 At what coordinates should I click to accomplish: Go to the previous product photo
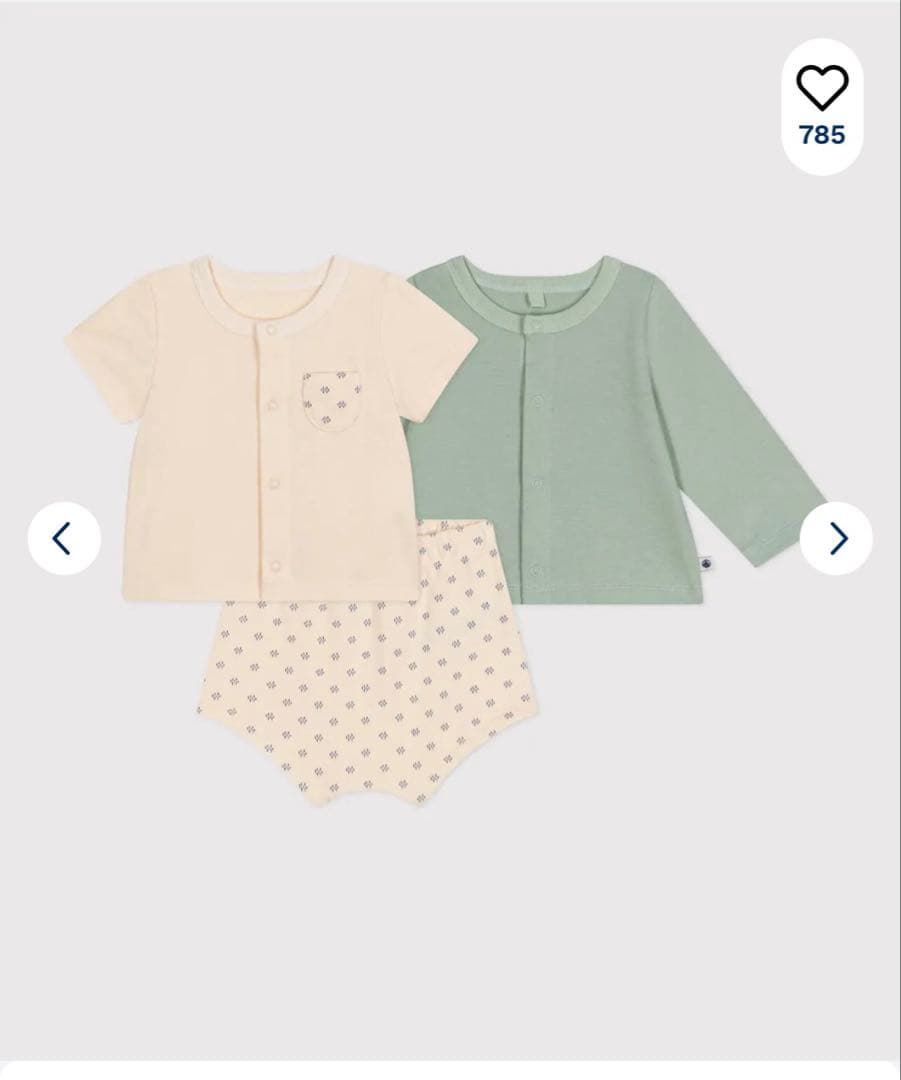64,539
